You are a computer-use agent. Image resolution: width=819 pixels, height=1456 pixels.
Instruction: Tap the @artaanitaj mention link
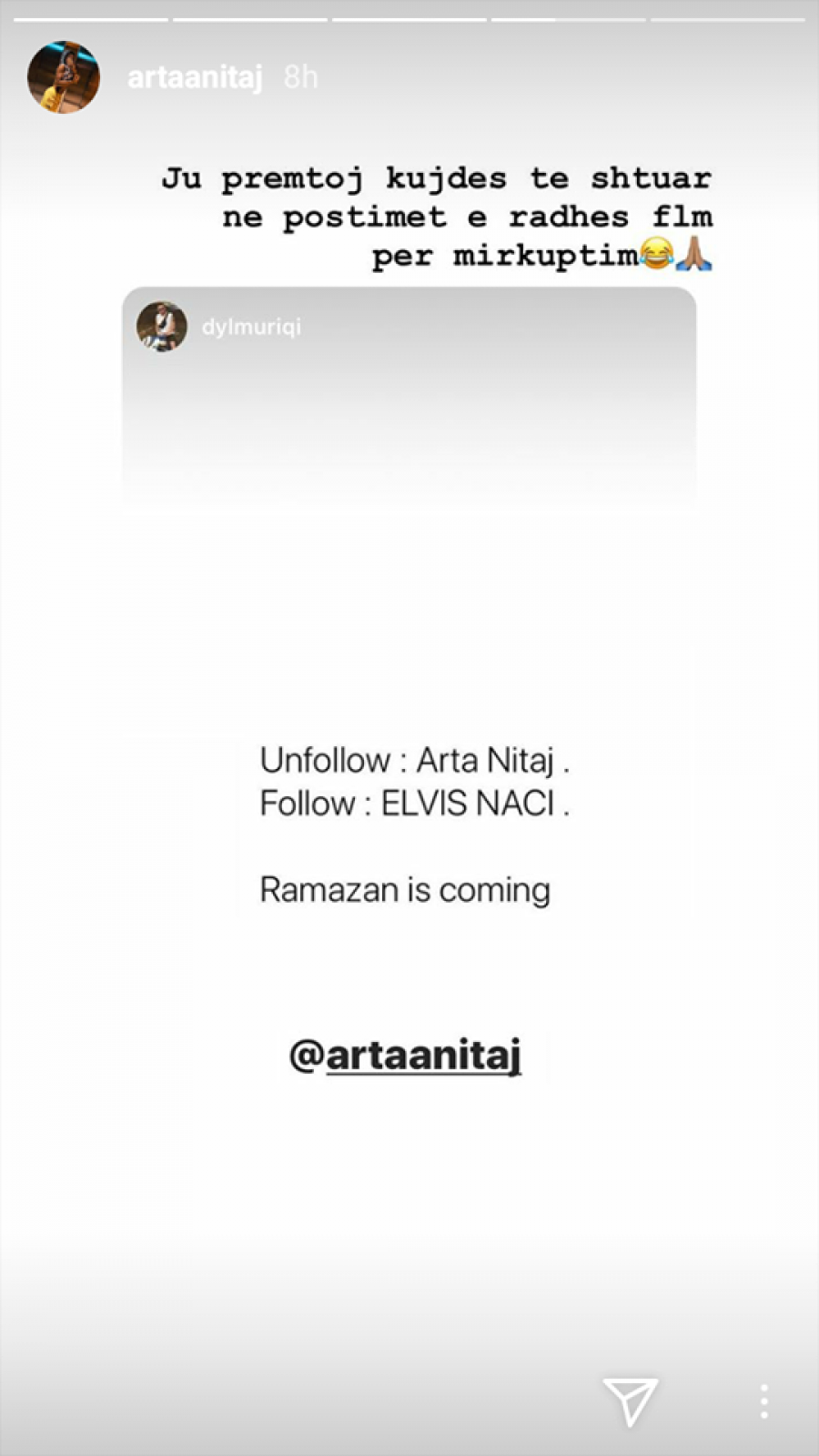406,1056
